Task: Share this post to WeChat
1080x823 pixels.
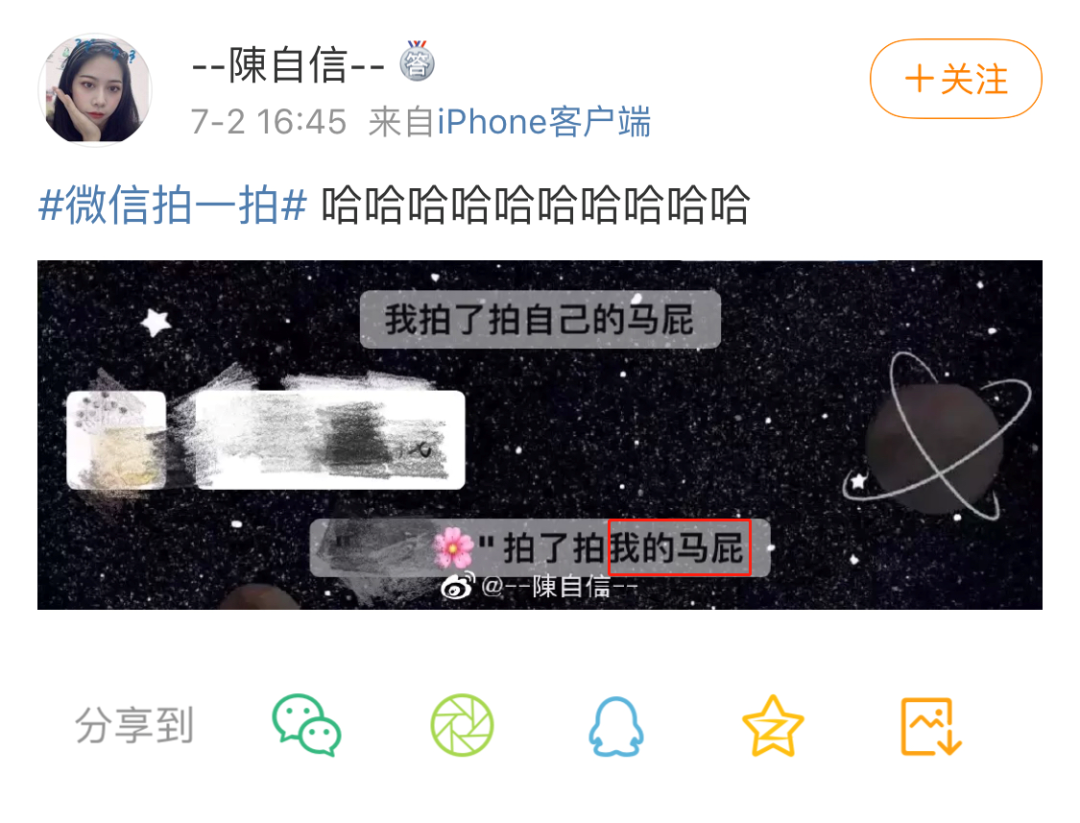Action: click(x=307, y=725)
